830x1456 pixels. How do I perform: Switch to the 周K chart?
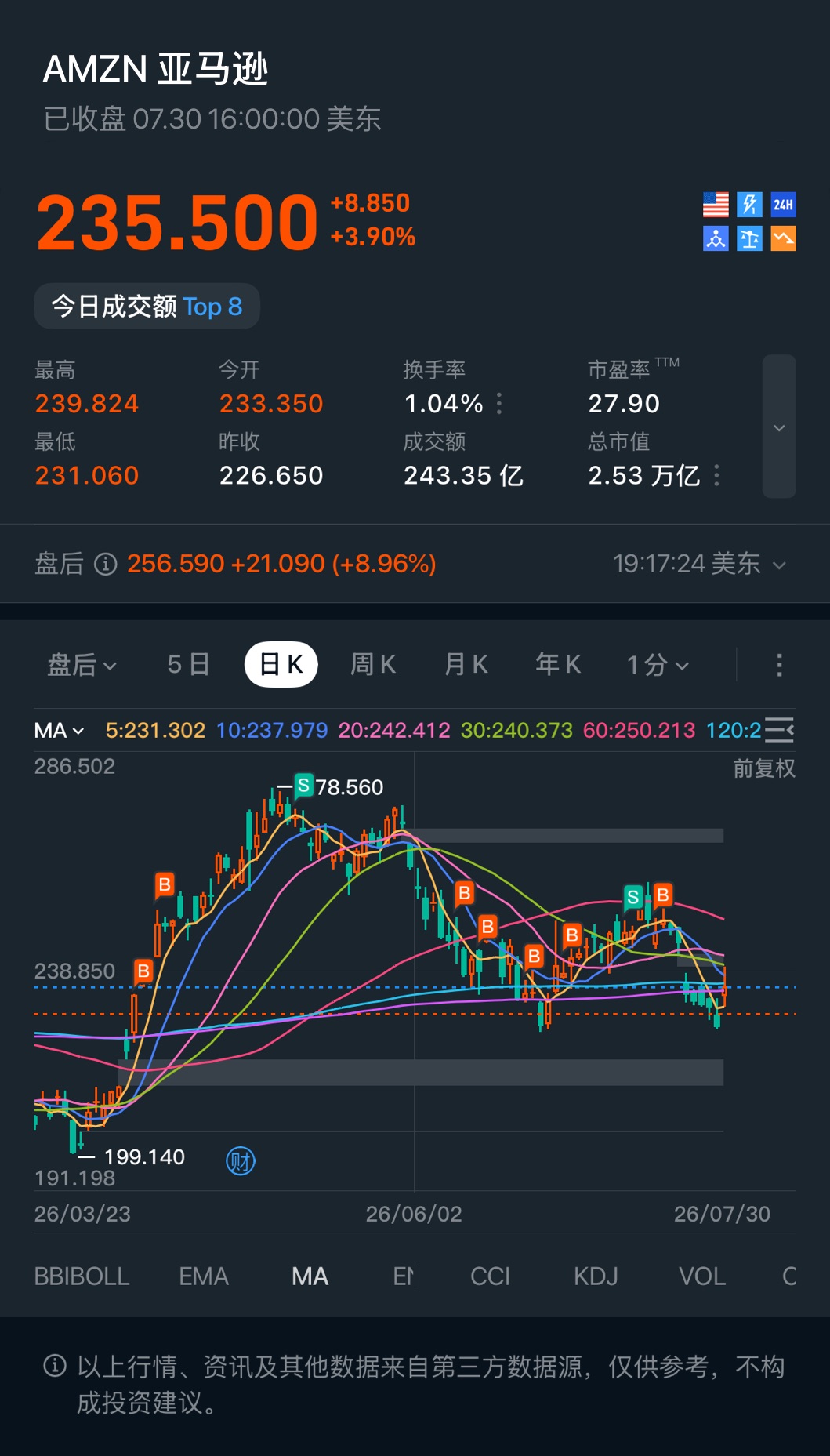coord(373,665)
